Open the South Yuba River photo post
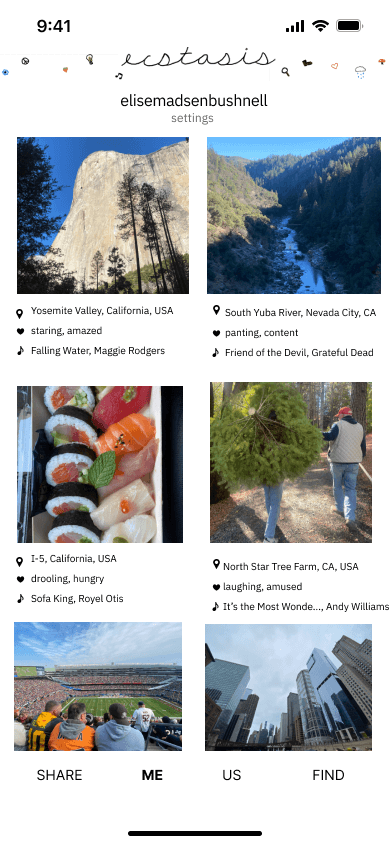This screenshot has height=844, width=390. click(x=294, y=215)
